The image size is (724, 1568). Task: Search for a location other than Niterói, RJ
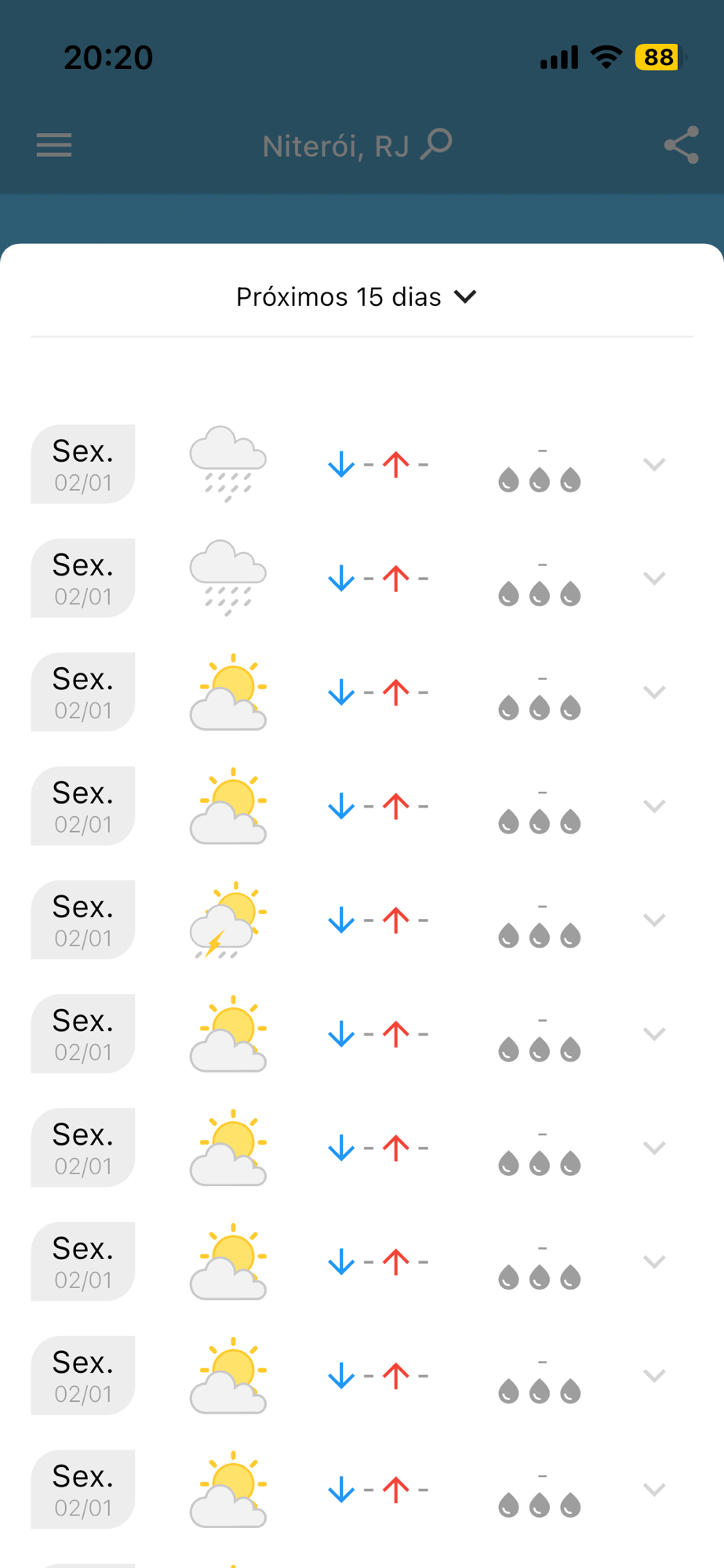coord(436,144)
